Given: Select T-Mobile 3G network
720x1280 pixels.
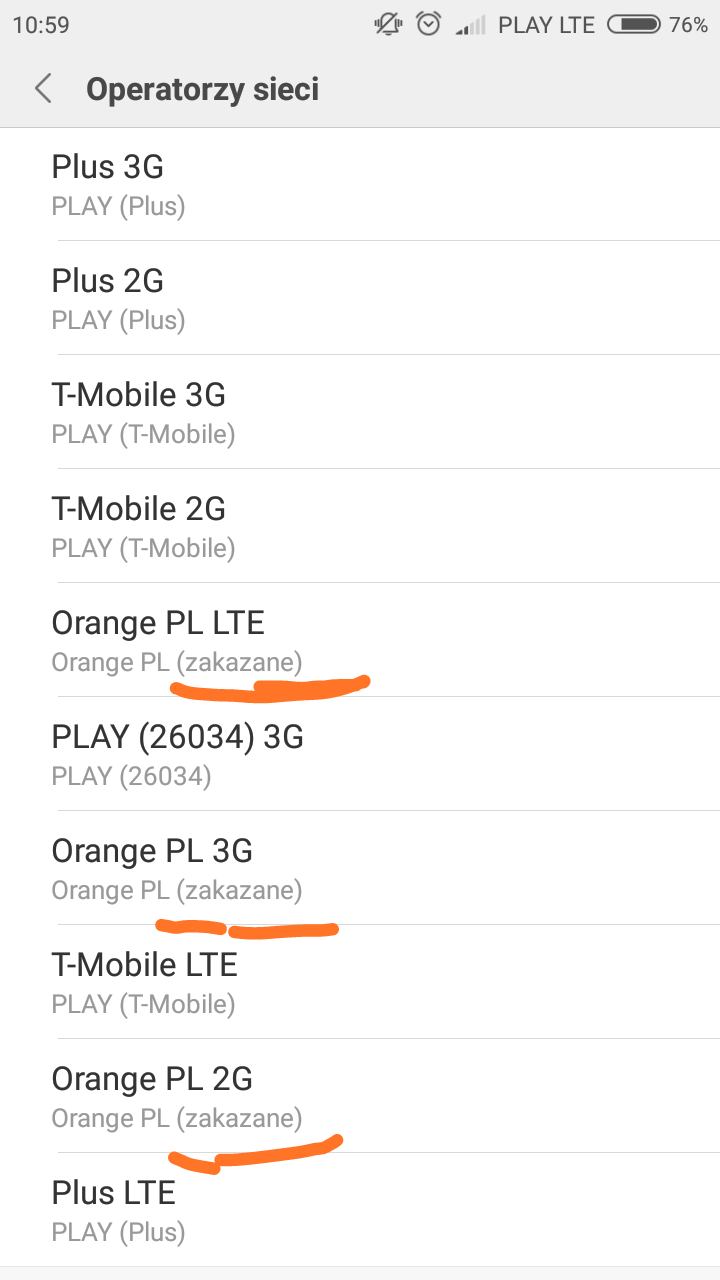Looking at the screenshot, I should tap(360, 413).
